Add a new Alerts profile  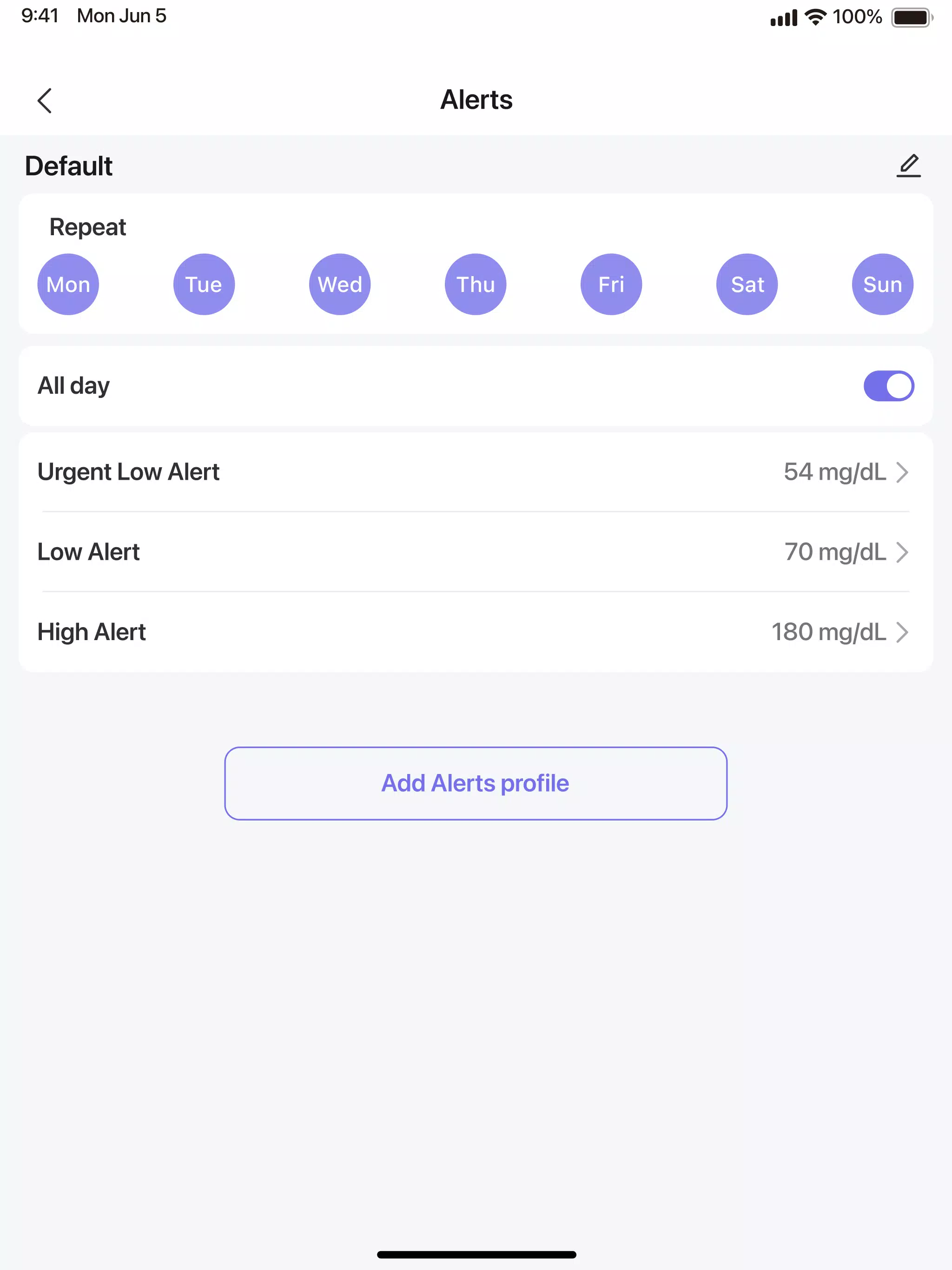476,783
